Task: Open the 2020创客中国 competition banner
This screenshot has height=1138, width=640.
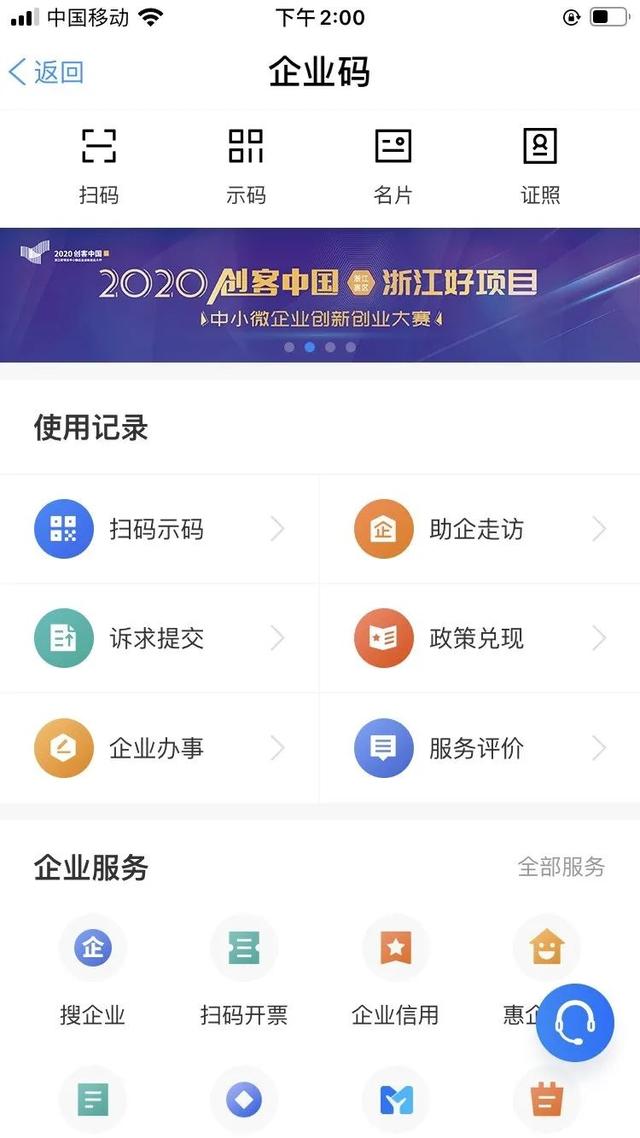Action: click(320, 295)
